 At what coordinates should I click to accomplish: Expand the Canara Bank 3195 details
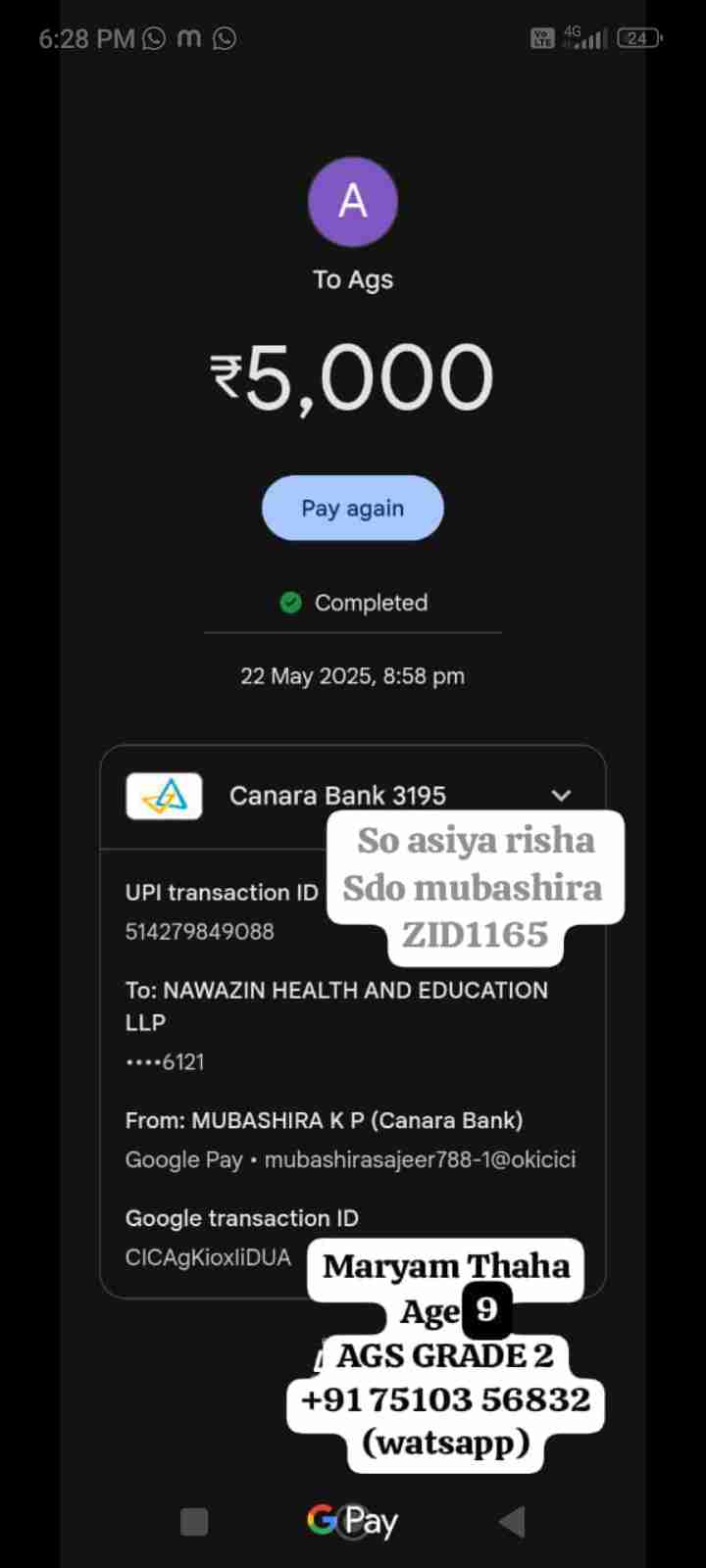click(561, 795)
